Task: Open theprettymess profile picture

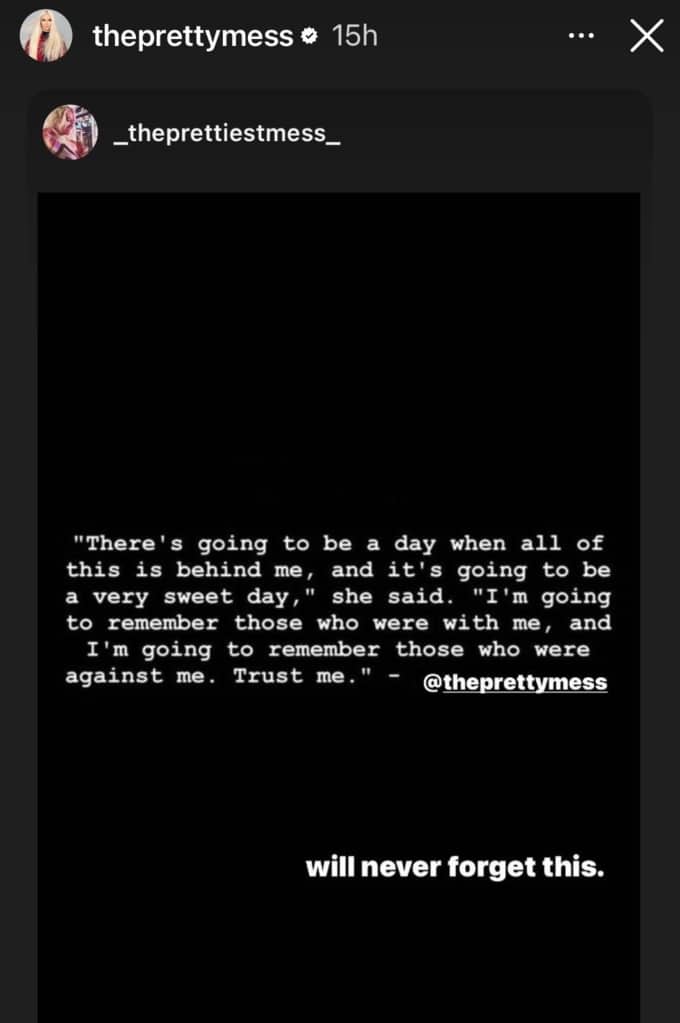Action: 46,37
